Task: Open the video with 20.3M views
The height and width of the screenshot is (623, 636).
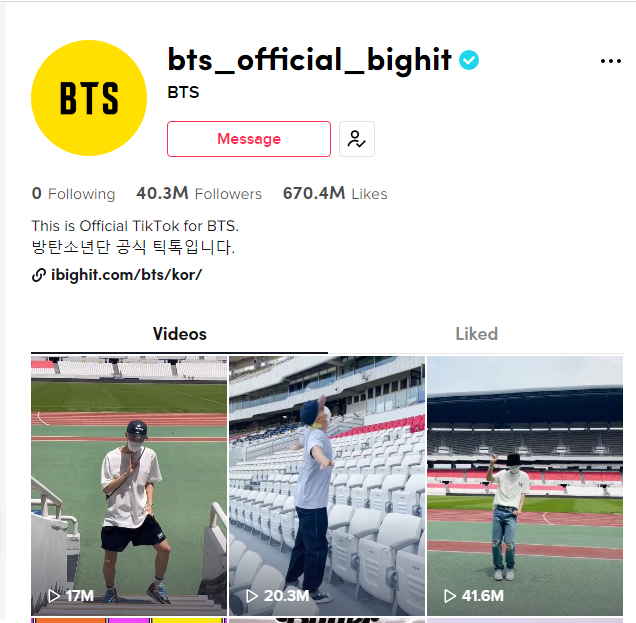Action: point(327,483)
